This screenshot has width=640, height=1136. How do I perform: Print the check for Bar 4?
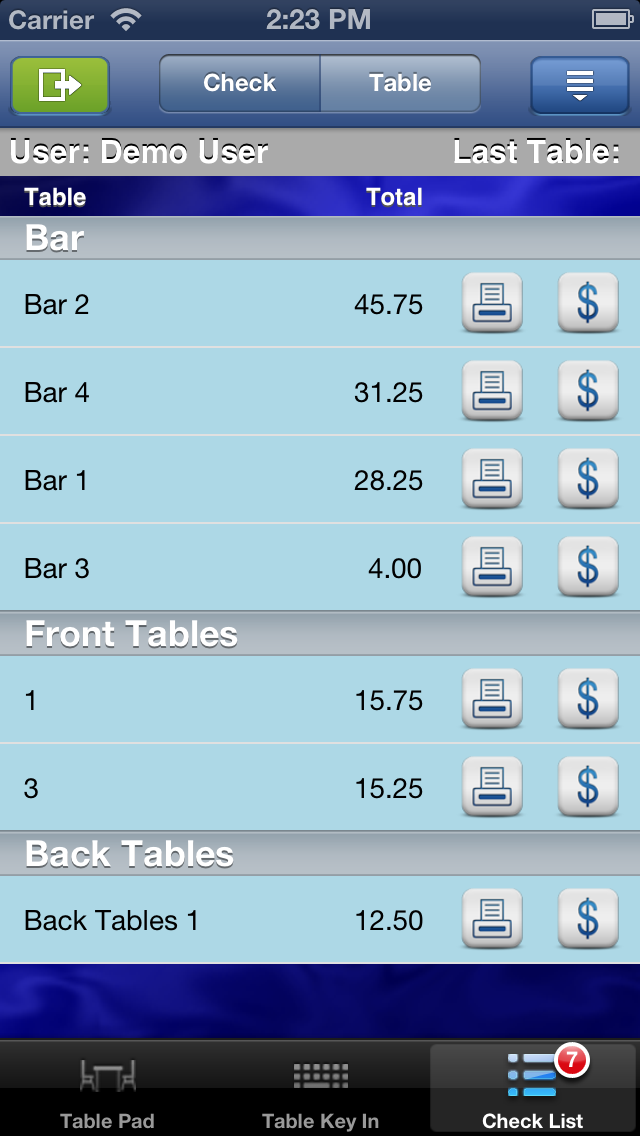492,391
